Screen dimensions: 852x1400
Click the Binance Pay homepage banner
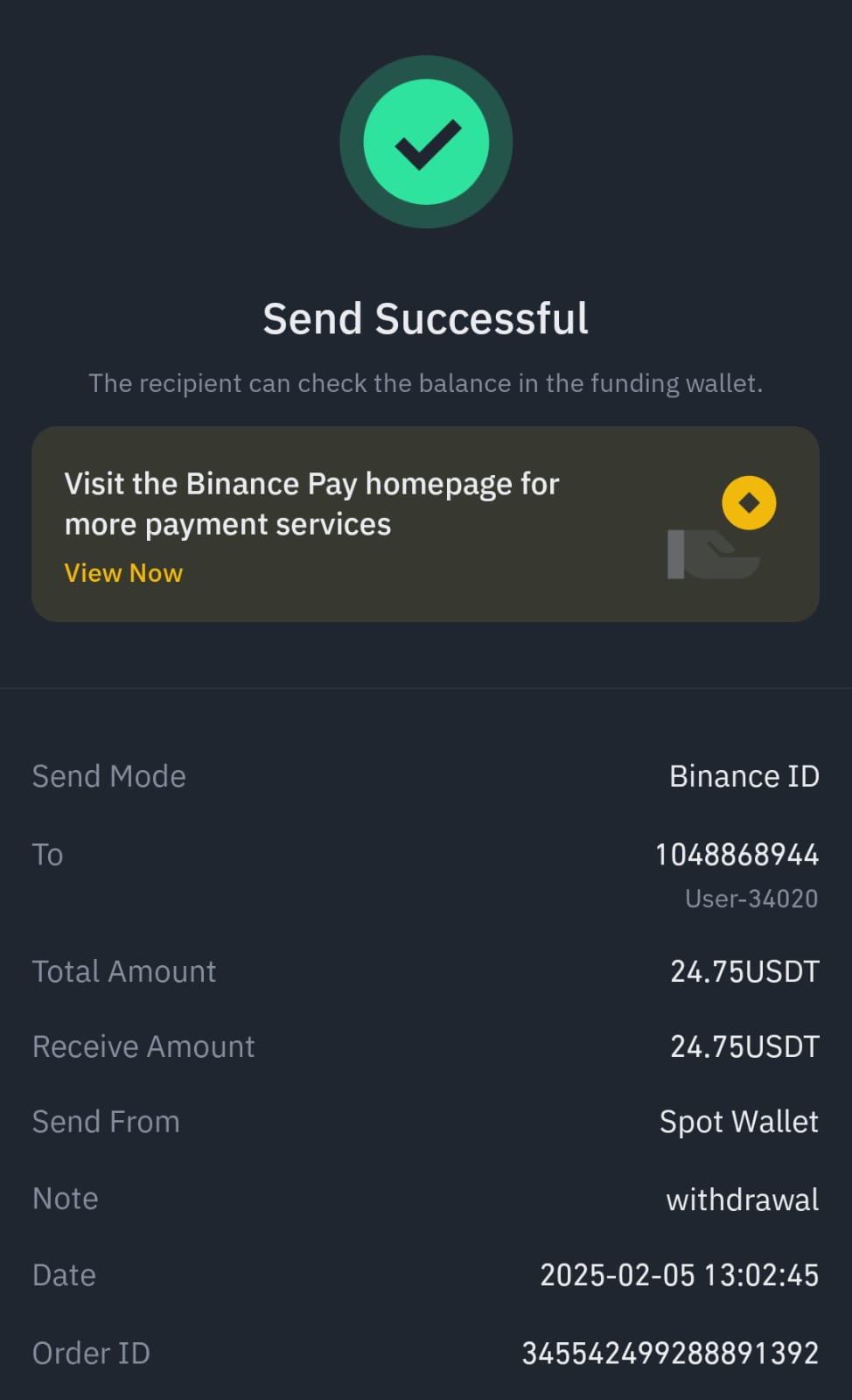pyautogui.click(x=426, y=522)
